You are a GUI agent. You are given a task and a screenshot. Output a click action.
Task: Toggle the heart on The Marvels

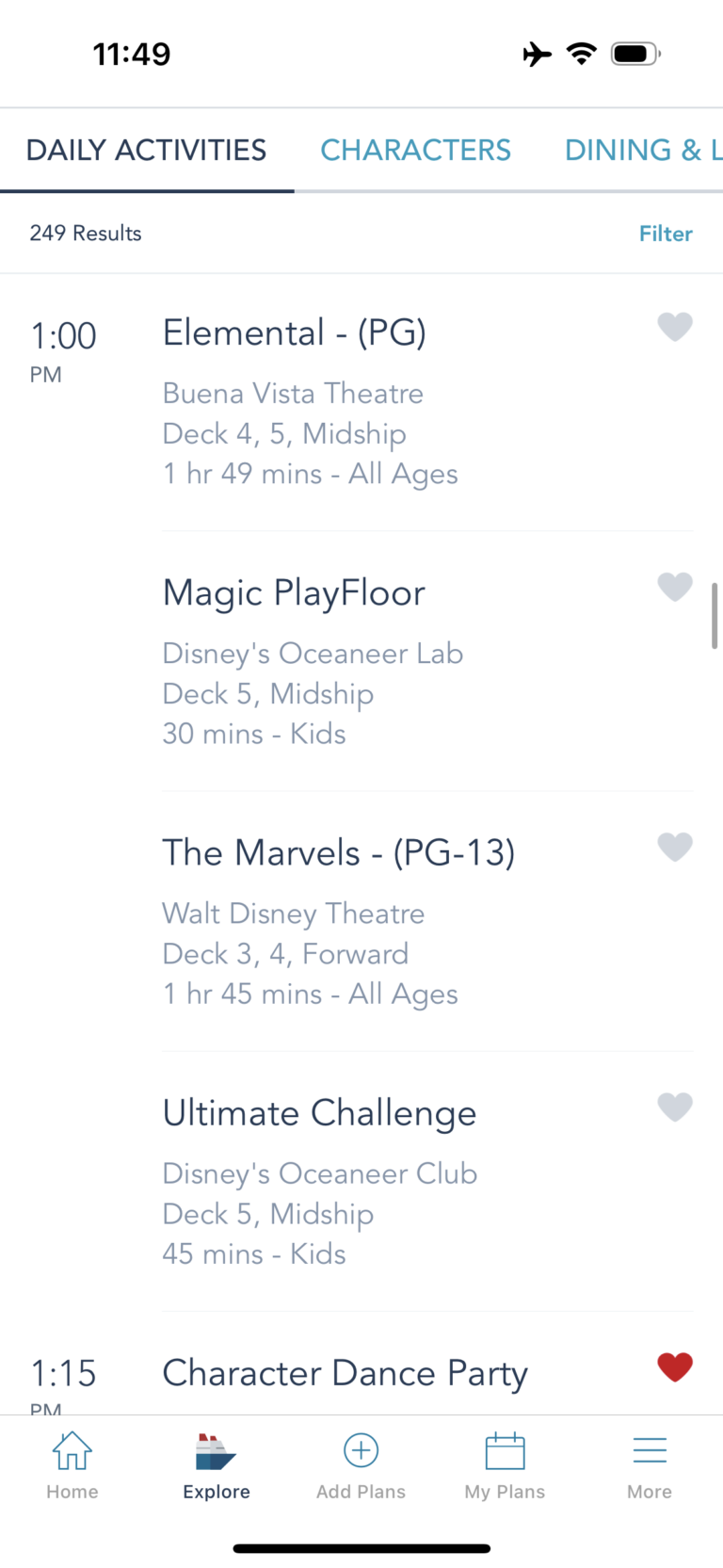675,847
